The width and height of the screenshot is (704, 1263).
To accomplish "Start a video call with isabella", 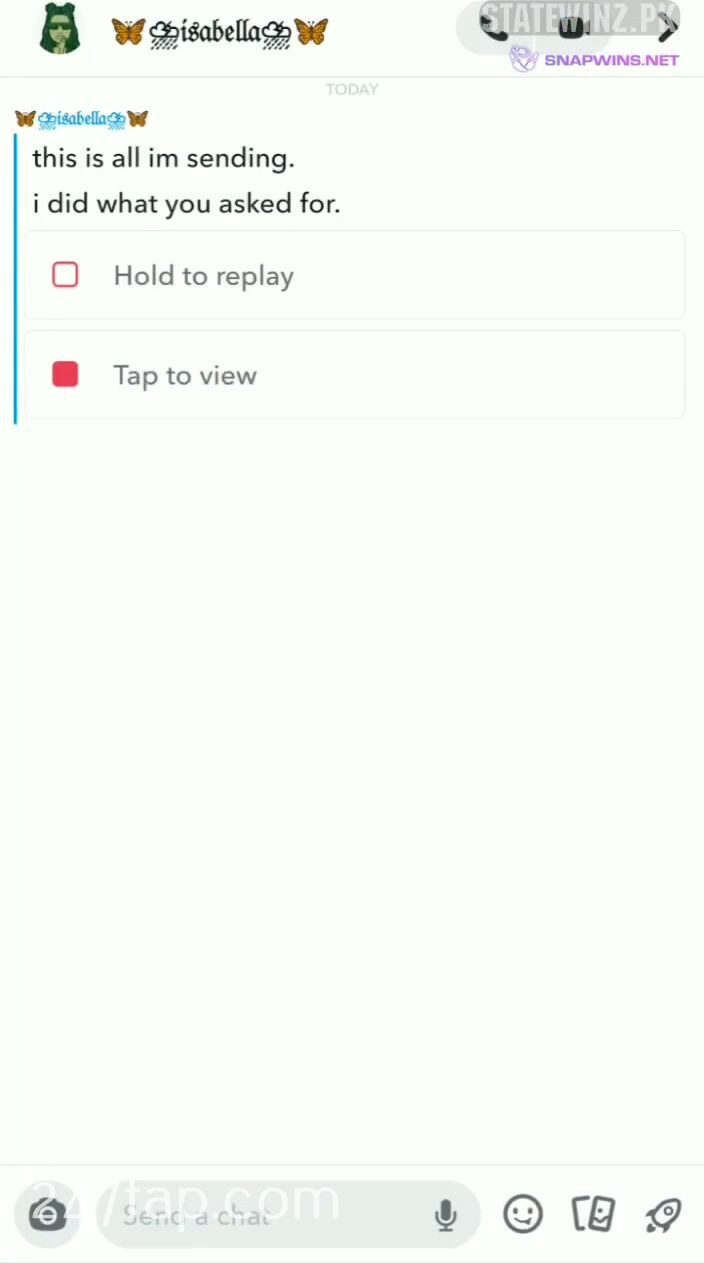I will (x=572, y=28).
